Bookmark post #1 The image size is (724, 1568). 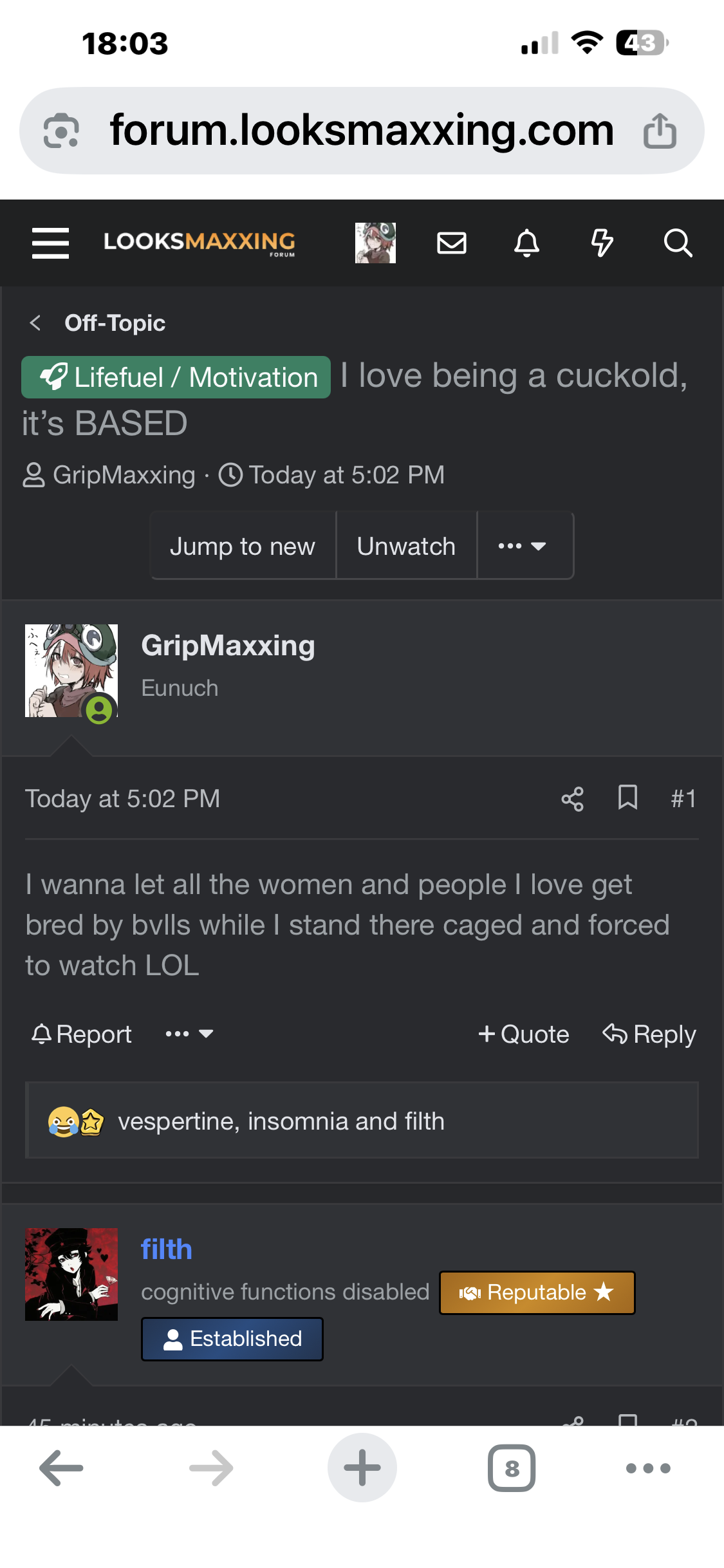(627, 798)
